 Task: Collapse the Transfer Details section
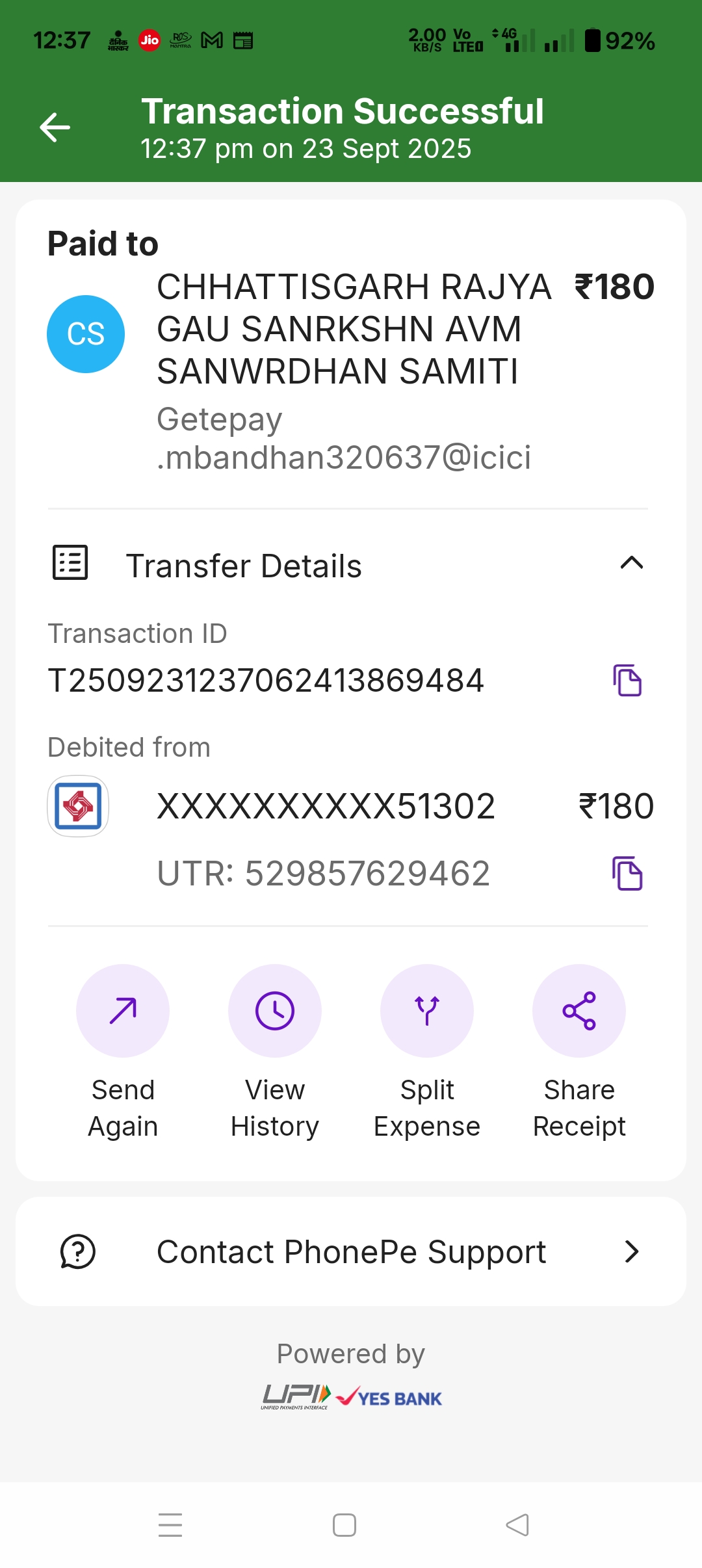pyautogui.click(x=631, y=563)
